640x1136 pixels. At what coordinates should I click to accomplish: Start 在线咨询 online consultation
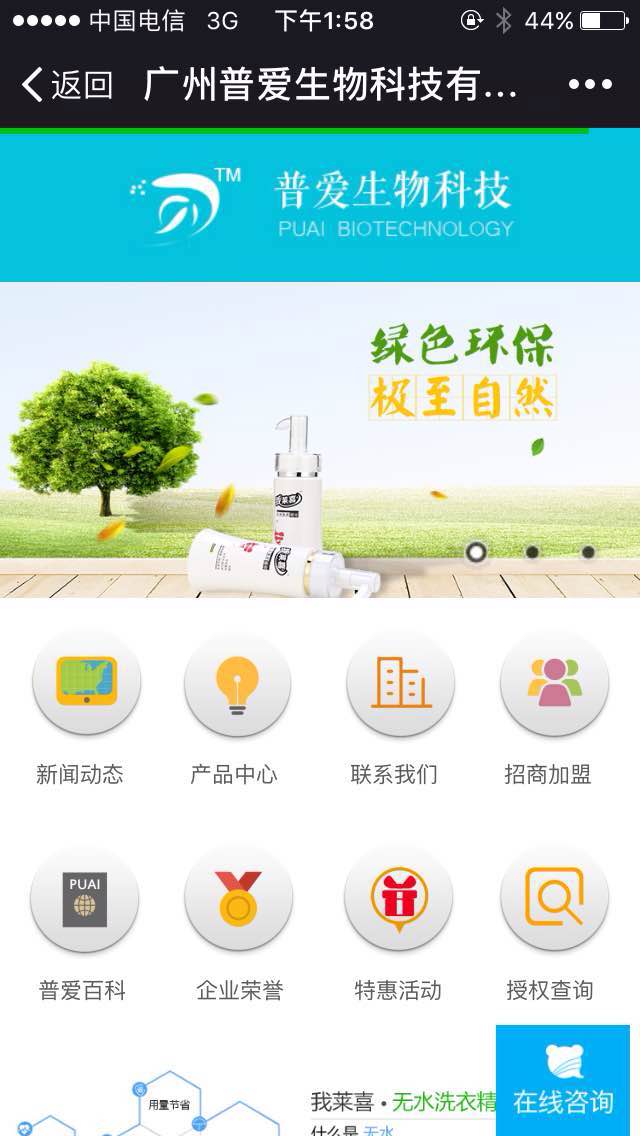(563, 1080)
